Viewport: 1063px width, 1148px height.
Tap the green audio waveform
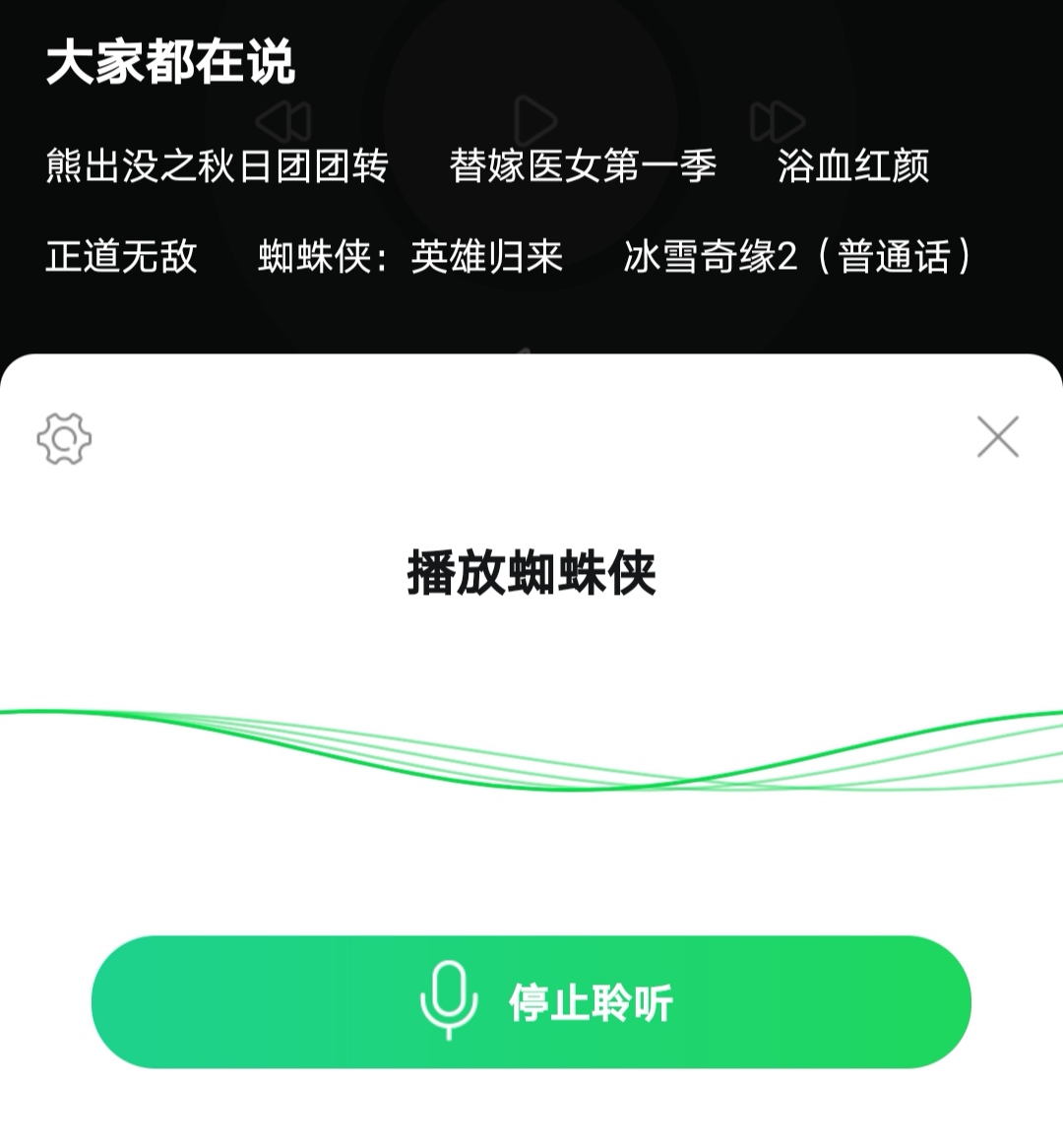531,748
